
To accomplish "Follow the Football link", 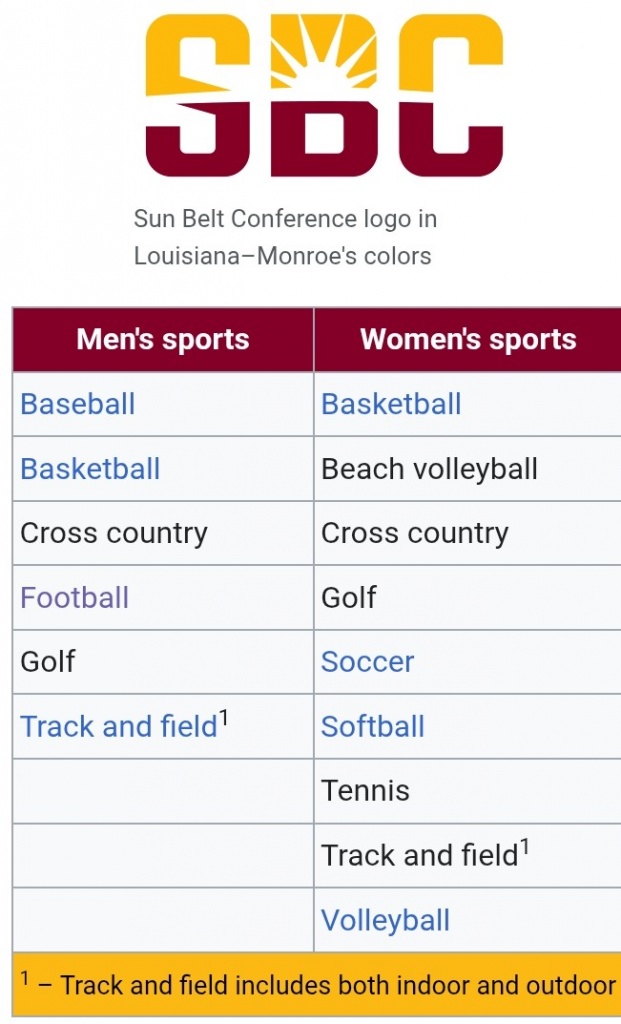I will 75,598.
